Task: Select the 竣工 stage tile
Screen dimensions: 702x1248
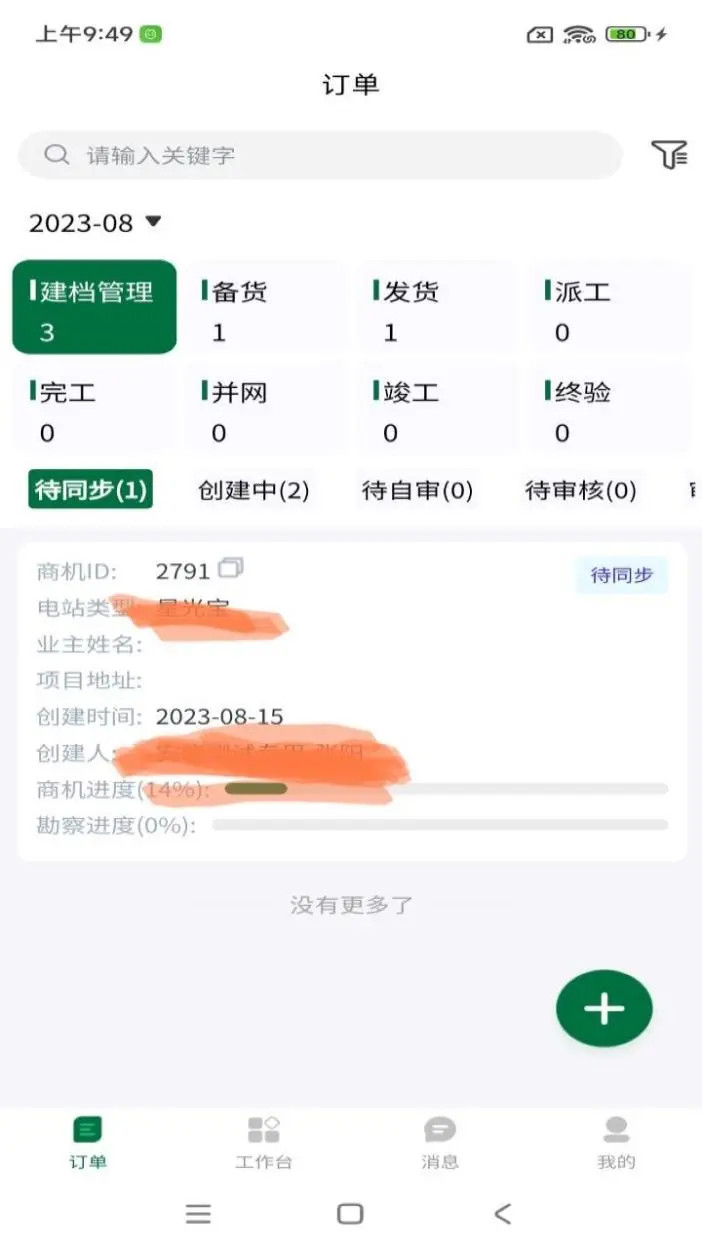Action: [x=437, y=409]
